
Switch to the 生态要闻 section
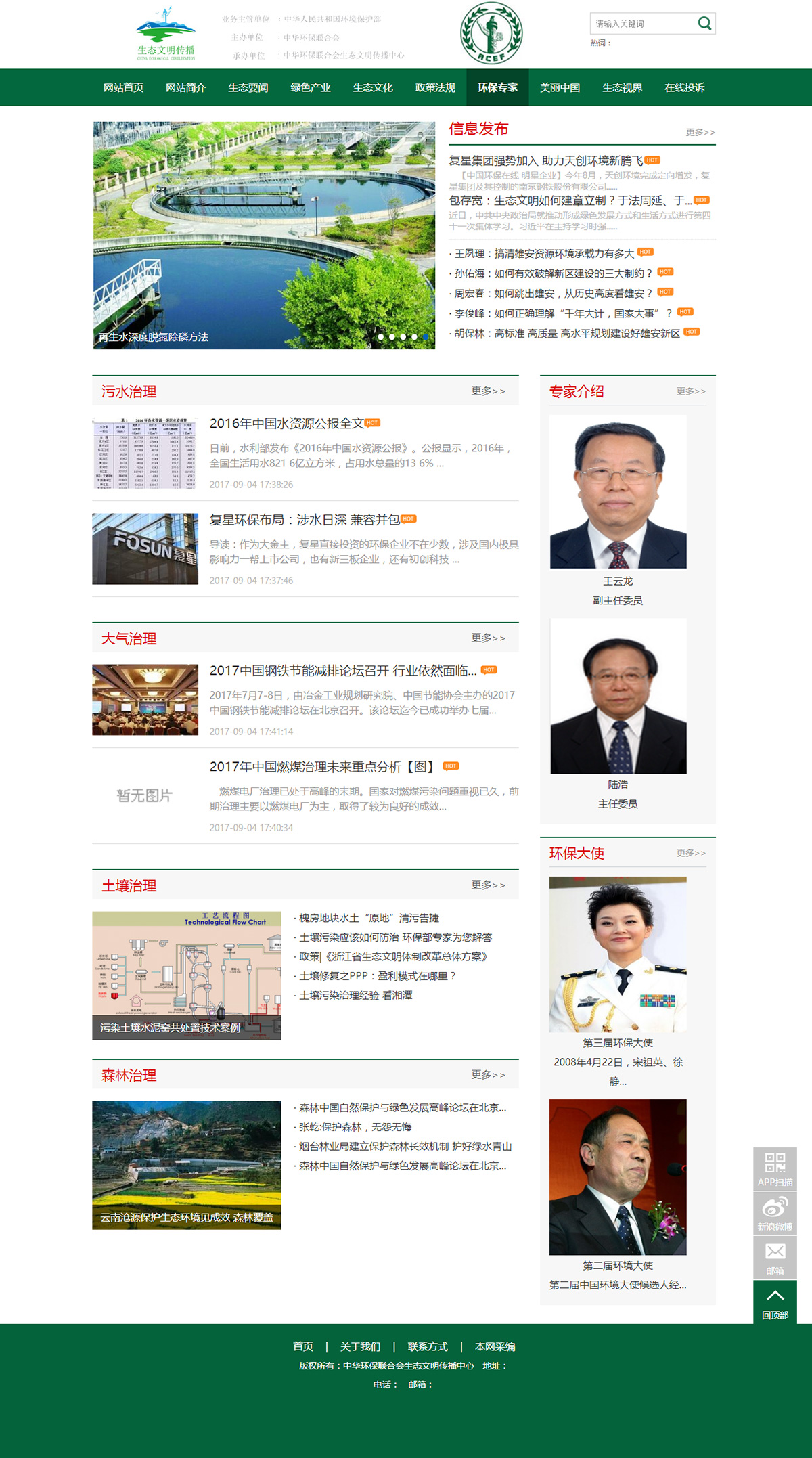click(248, 88)
